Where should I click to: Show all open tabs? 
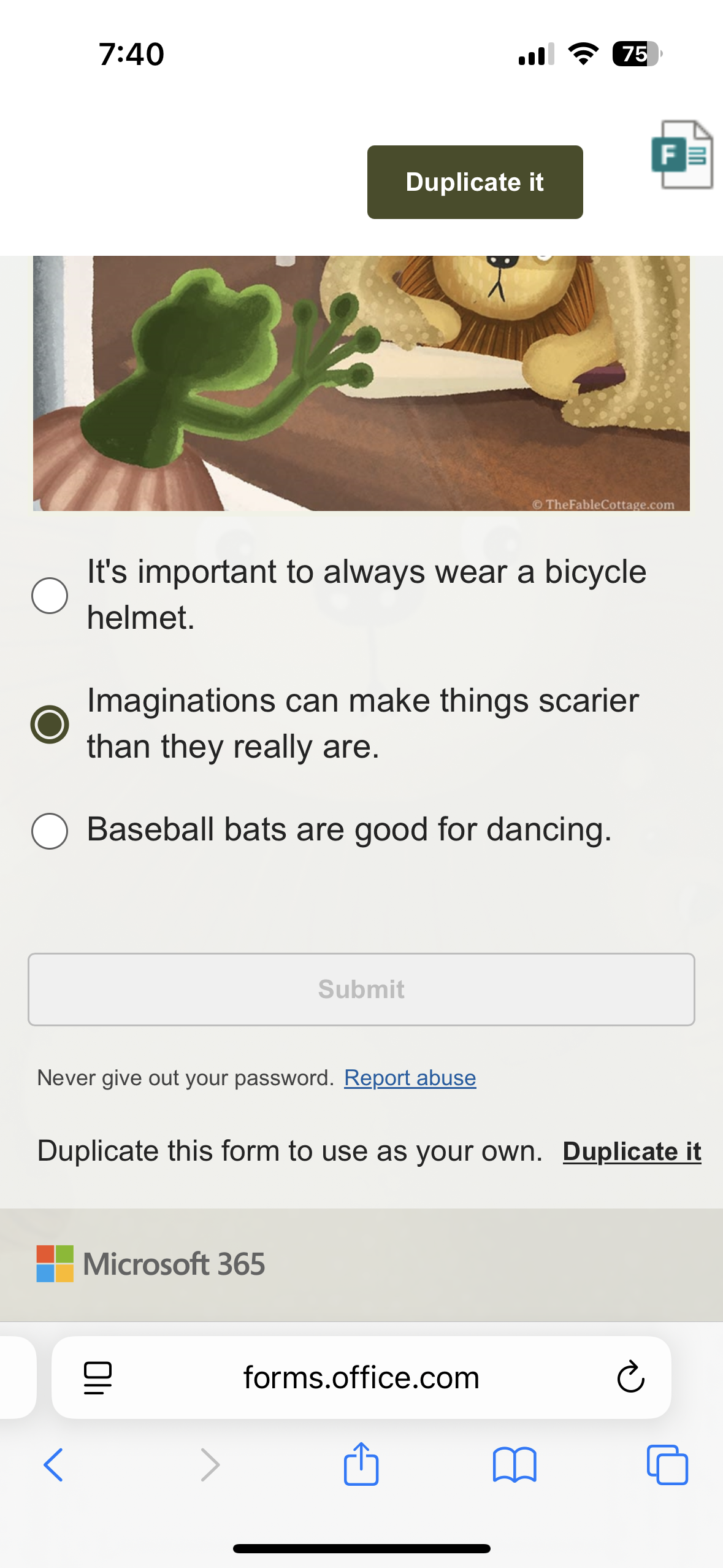point(667,1465)
